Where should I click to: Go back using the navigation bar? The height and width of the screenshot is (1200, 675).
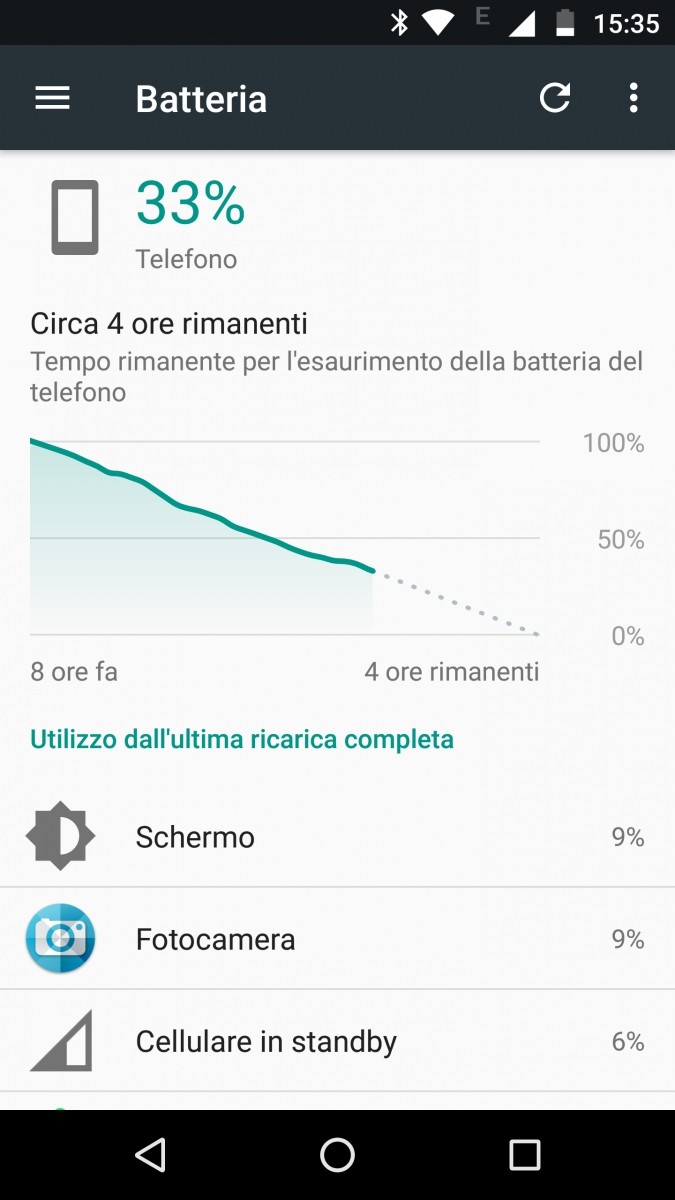[x=150, y=1155]
